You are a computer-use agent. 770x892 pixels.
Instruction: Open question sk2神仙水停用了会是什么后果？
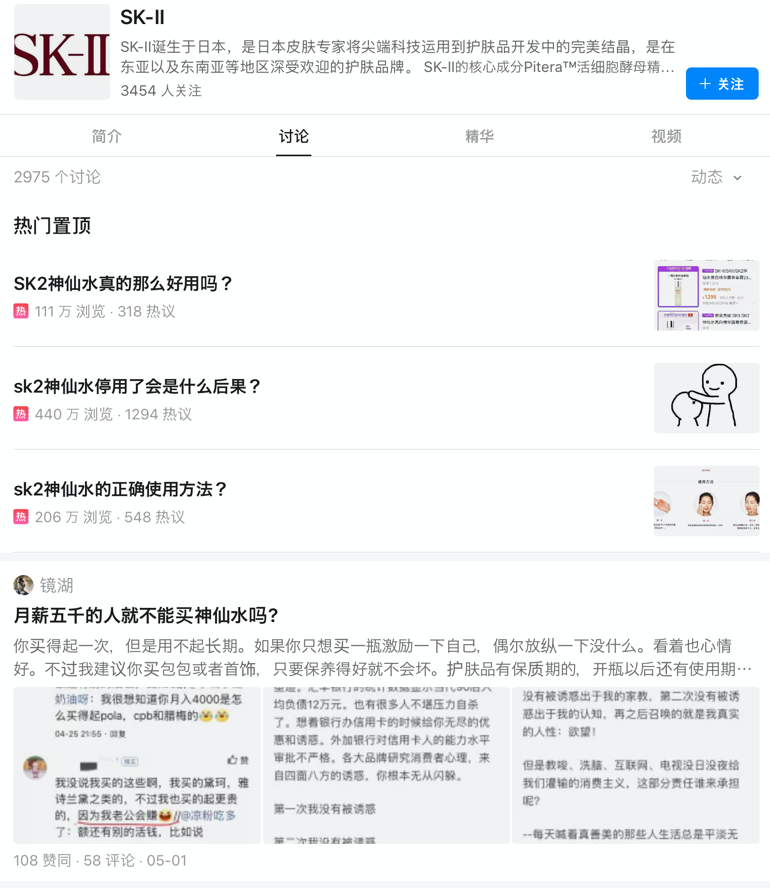[138, 386]
